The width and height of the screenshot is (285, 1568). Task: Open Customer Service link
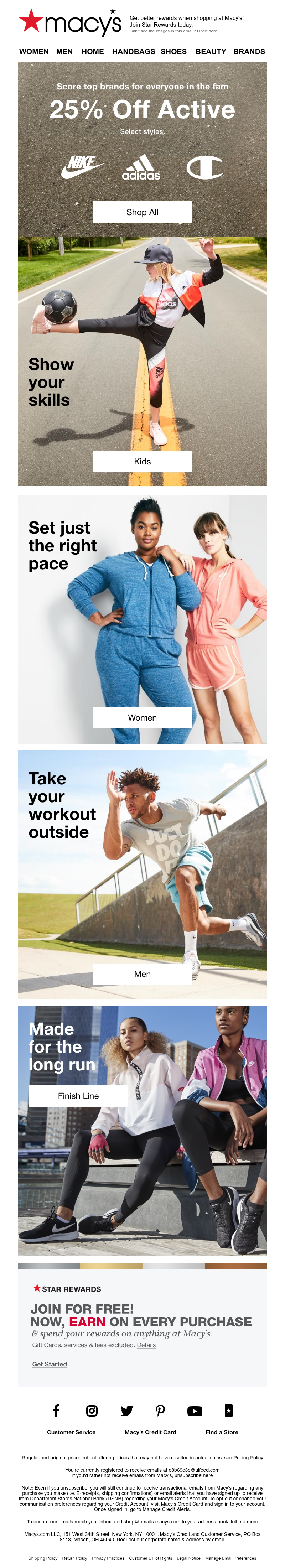[71, 1432]
